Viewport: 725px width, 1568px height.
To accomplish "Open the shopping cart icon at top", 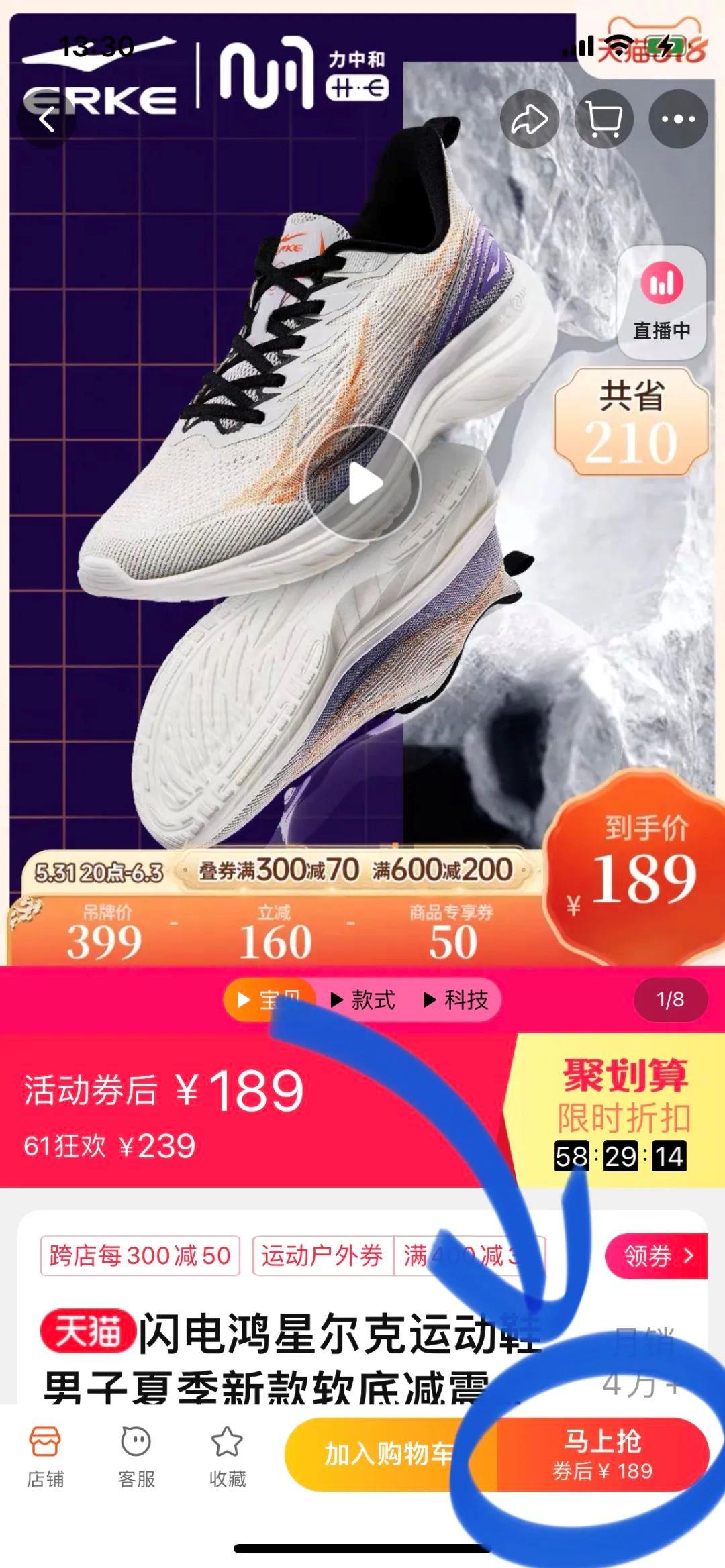I will tap(605, 118).
